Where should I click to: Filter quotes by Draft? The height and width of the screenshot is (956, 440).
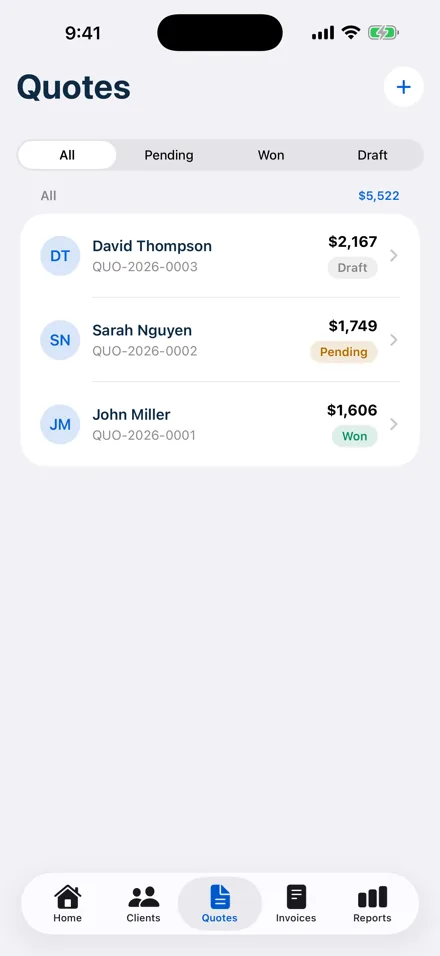pos(372,155)
